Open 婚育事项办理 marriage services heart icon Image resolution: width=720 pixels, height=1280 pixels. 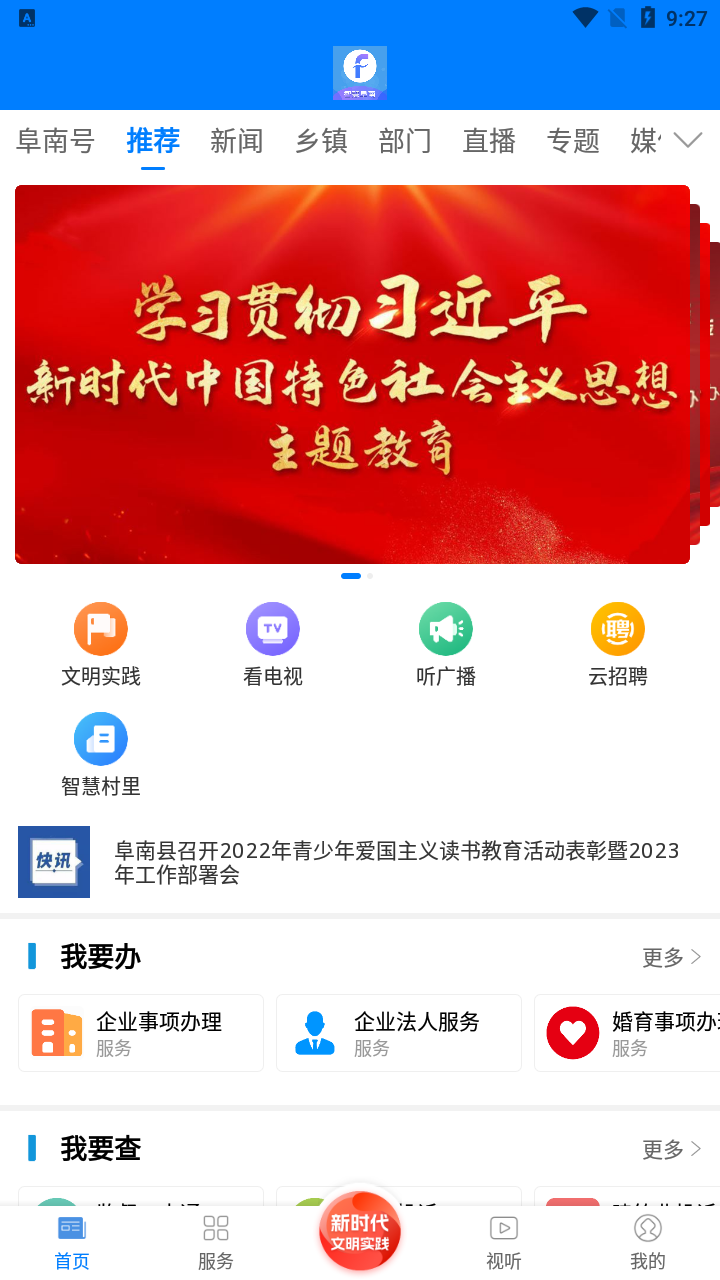pyautogui.click(x=572, y=1032)
